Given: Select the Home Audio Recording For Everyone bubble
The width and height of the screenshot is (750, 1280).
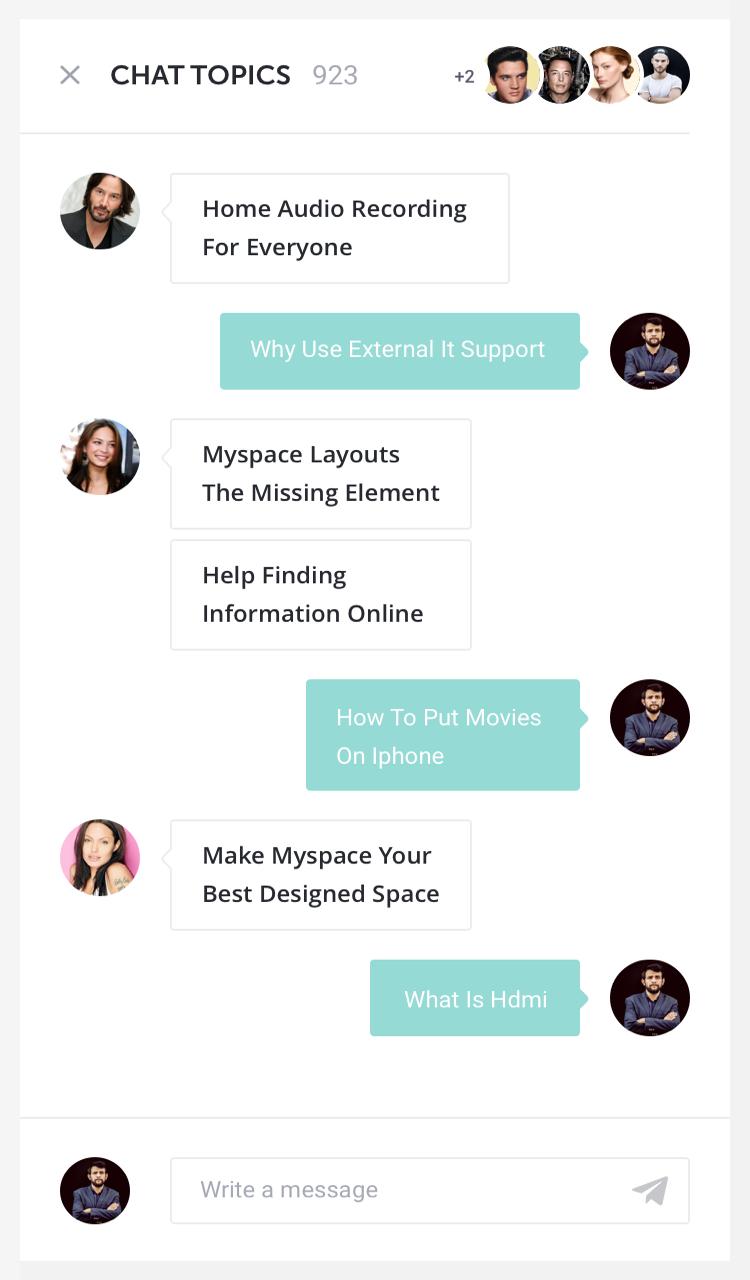Looking at the screenshot, I should pos(340,228).
